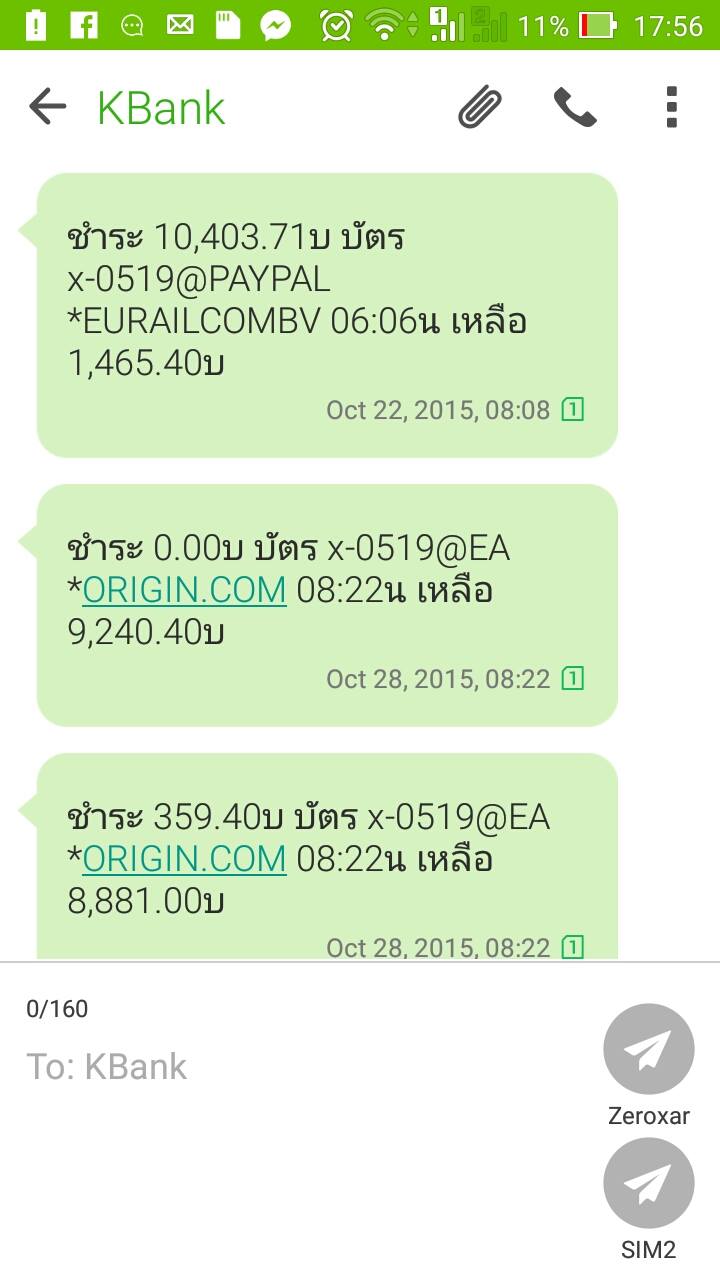Open ORIGIN.COM link in the 0.00 payment message
This screenshot has height=1280, width=720.
click(184, 591)
